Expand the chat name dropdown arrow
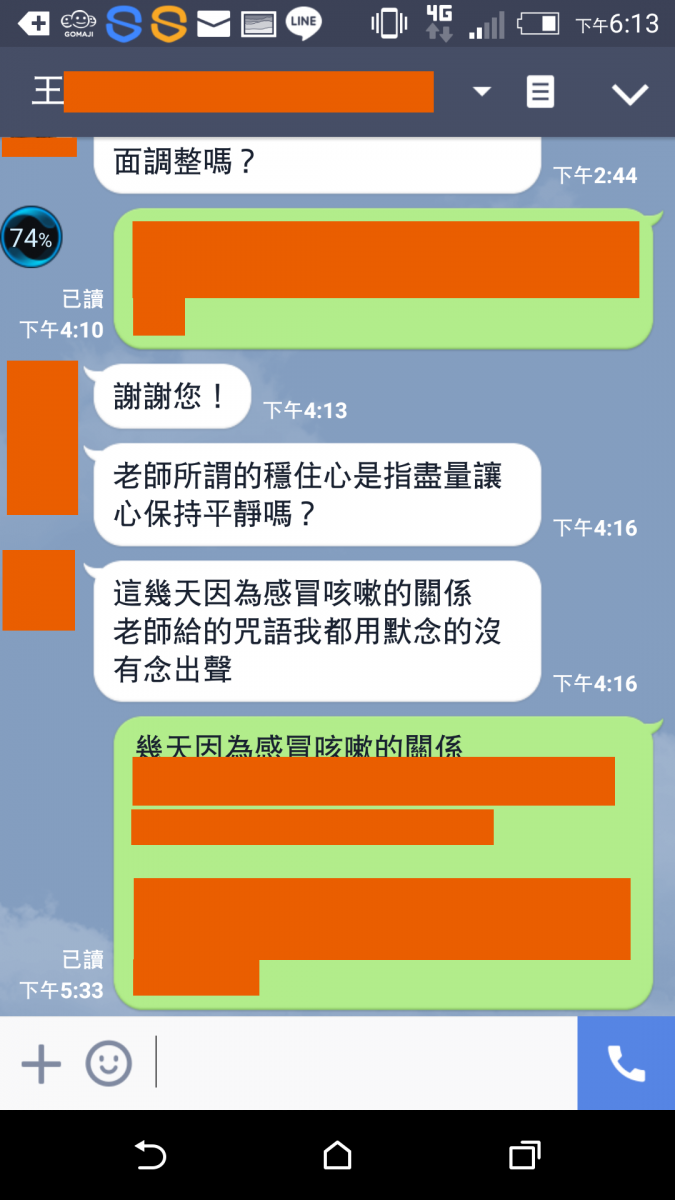 click(x=482, y=92)
